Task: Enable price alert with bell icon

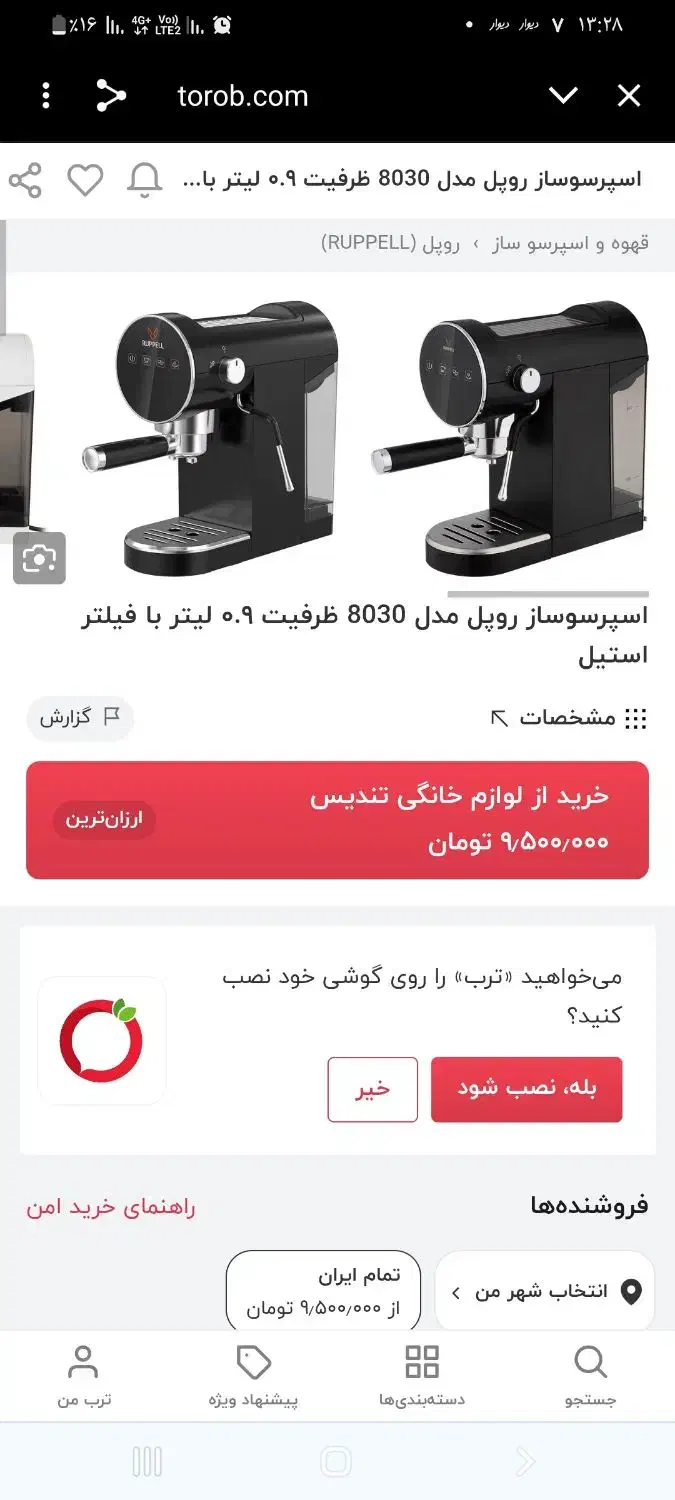Action: click(145, 181)
